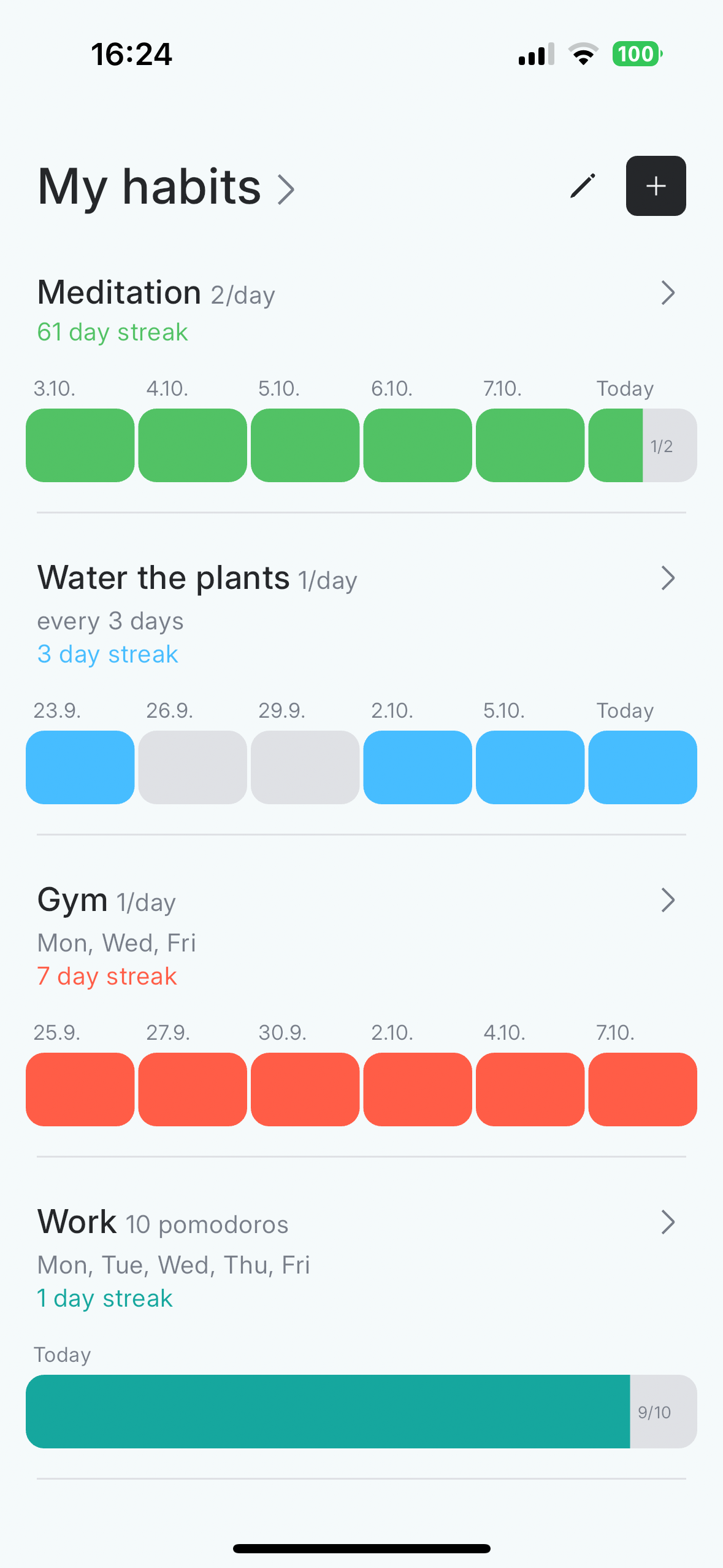Viewport: 723px width, 1568px height.
Task: Select the Meditation habit title
Action: click(x=118, y=293)
